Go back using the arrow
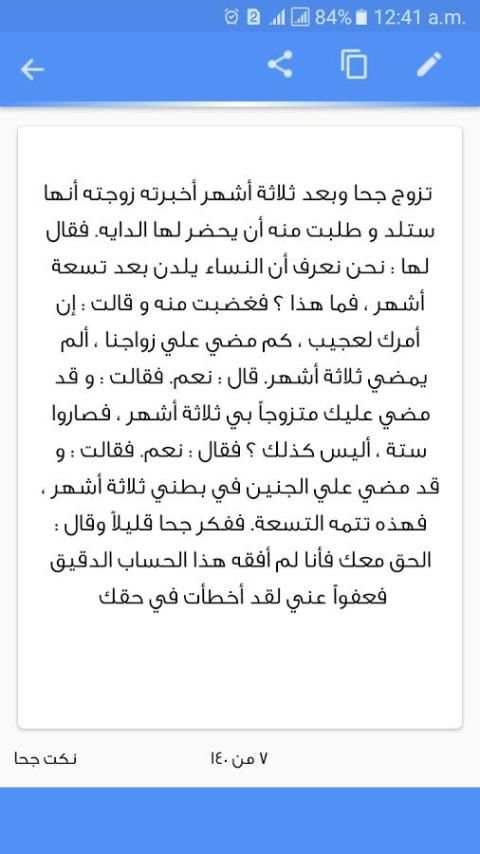 (32, 69)
